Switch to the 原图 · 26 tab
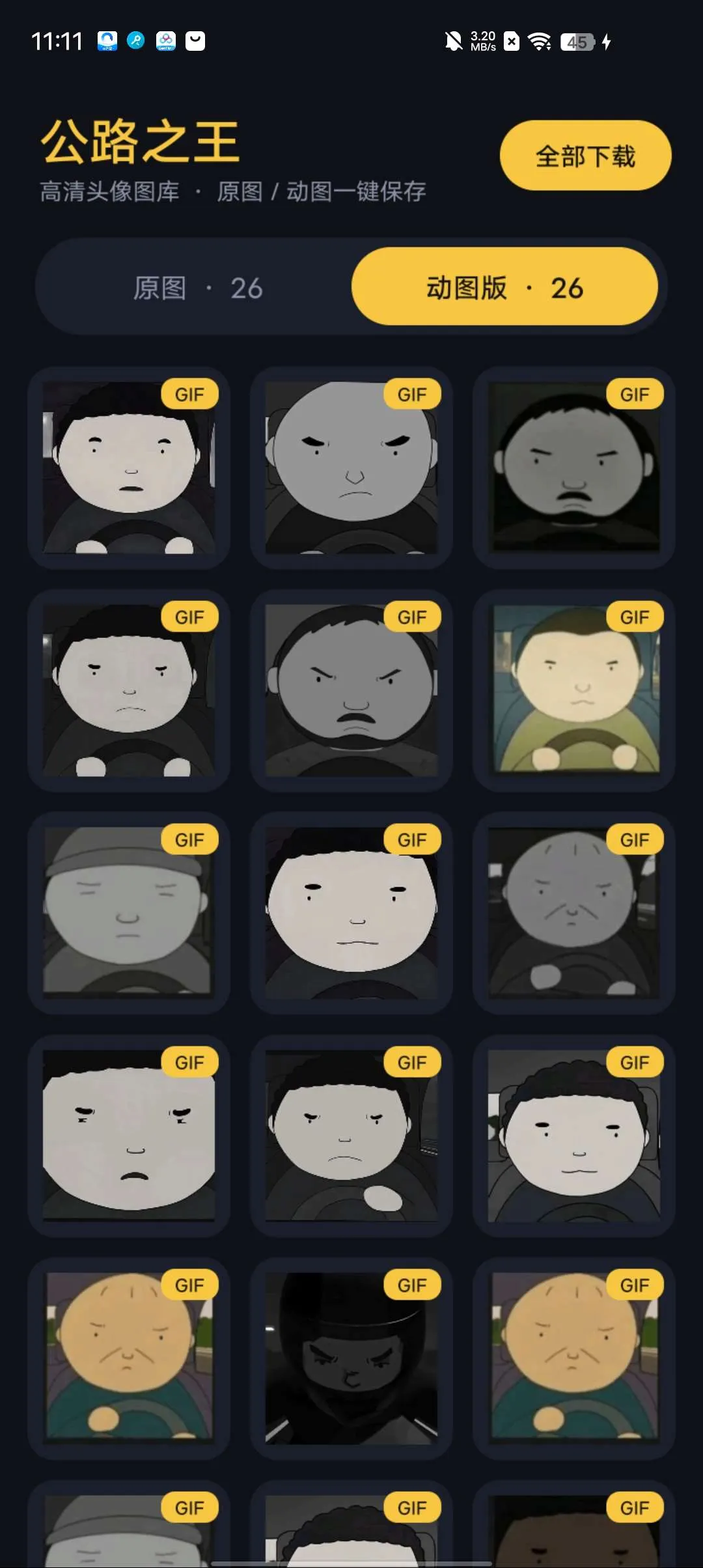Screen dimensions: 703x1568 click(198, 287)
